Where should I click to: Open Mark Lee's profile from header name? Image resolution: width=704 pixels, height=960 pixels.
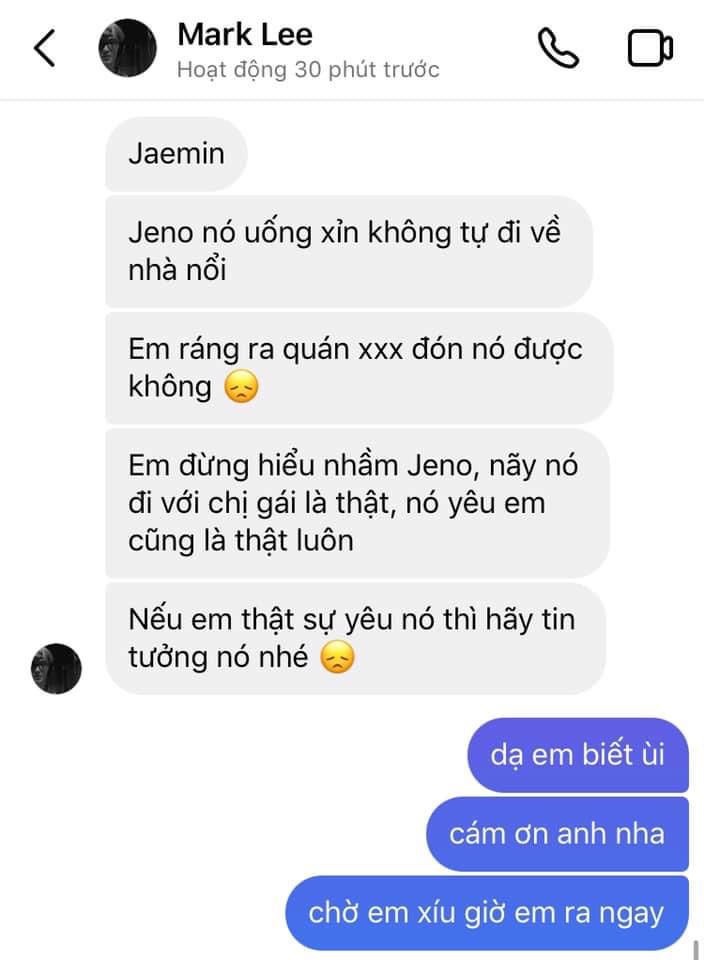click(x=245, y=35)
